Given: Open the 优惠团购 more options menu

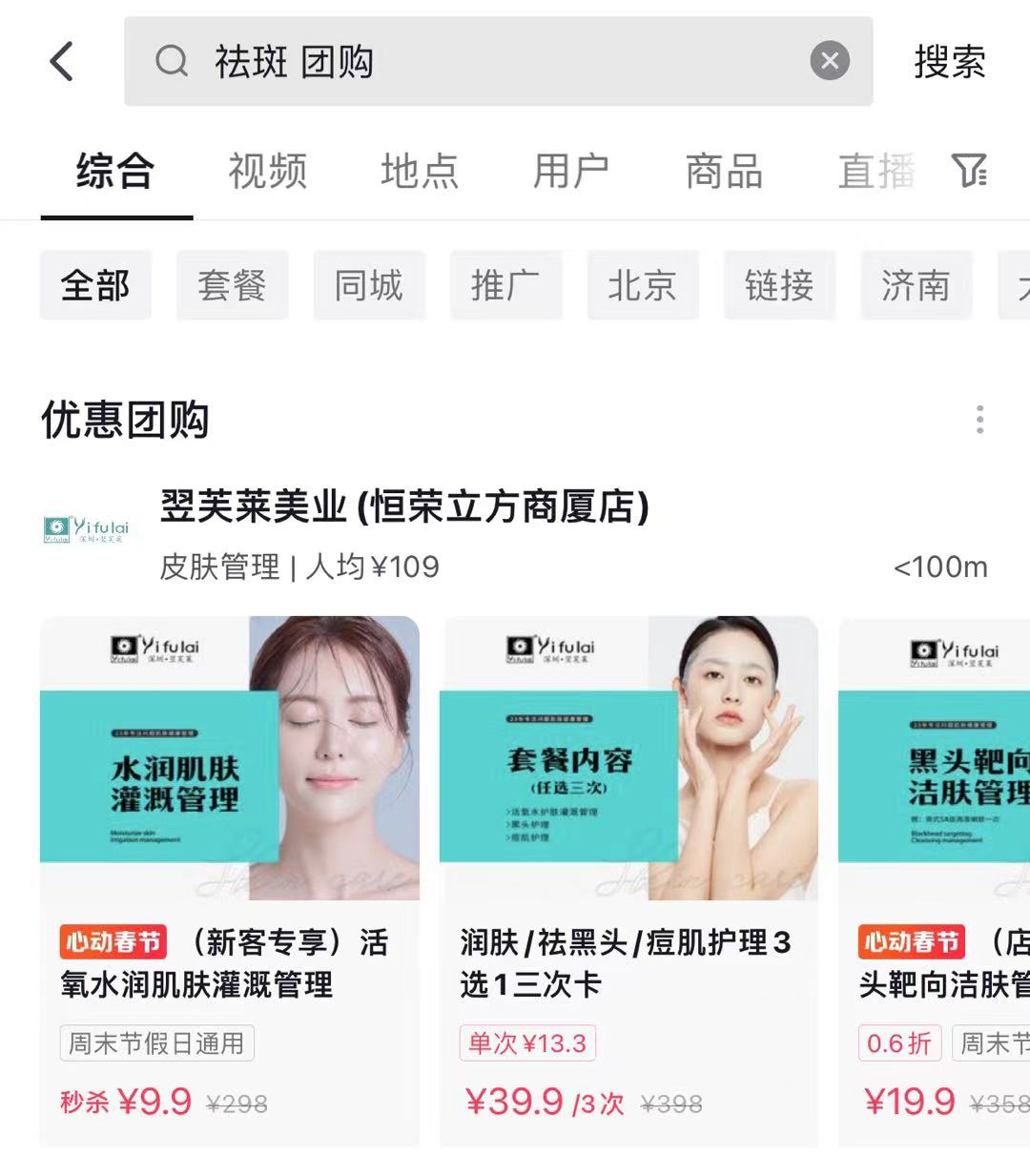Looking at the screenshot, I should pos(979,420).
